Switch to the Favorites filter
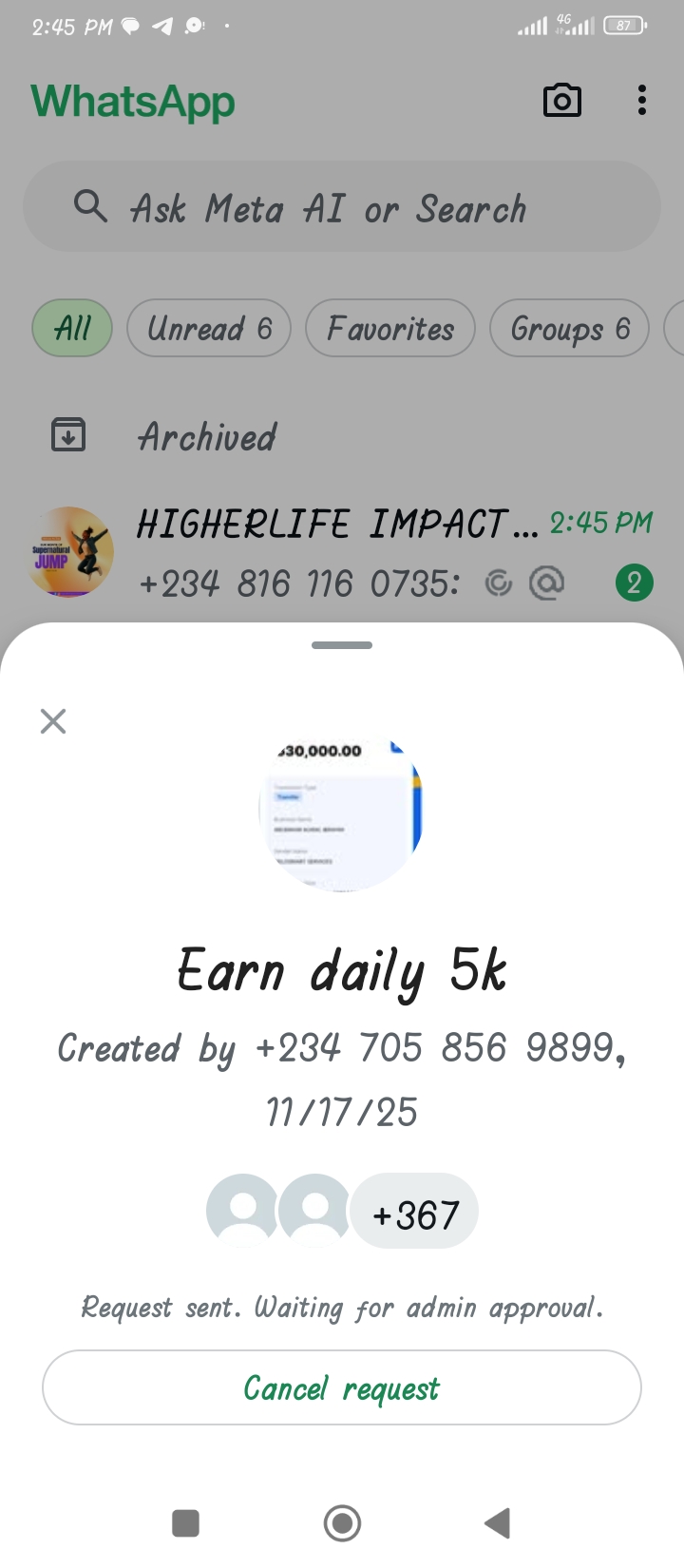The image size is (684, 1568). 389,329
